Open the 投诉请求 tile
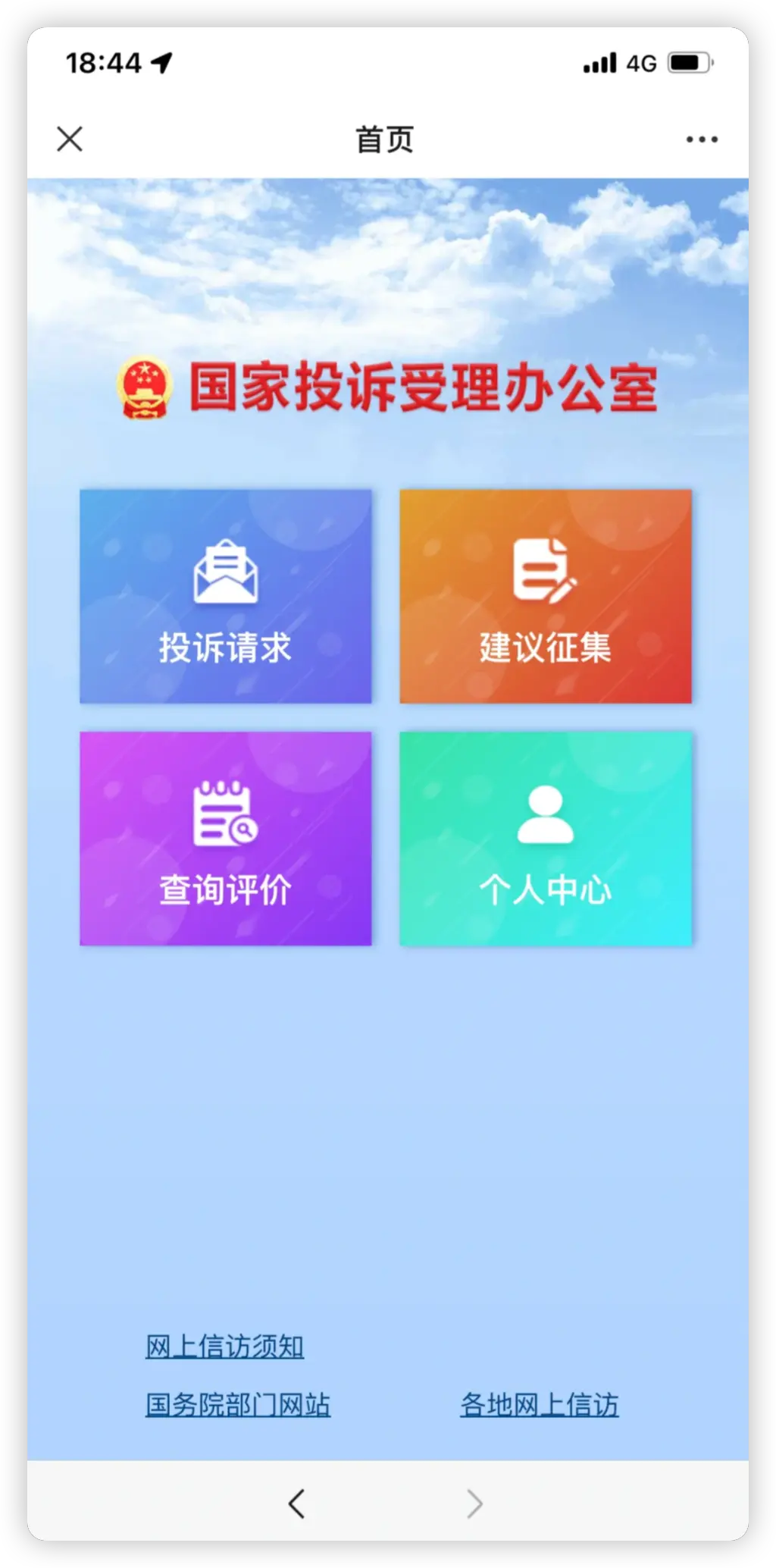 click(x=226, y=597)
